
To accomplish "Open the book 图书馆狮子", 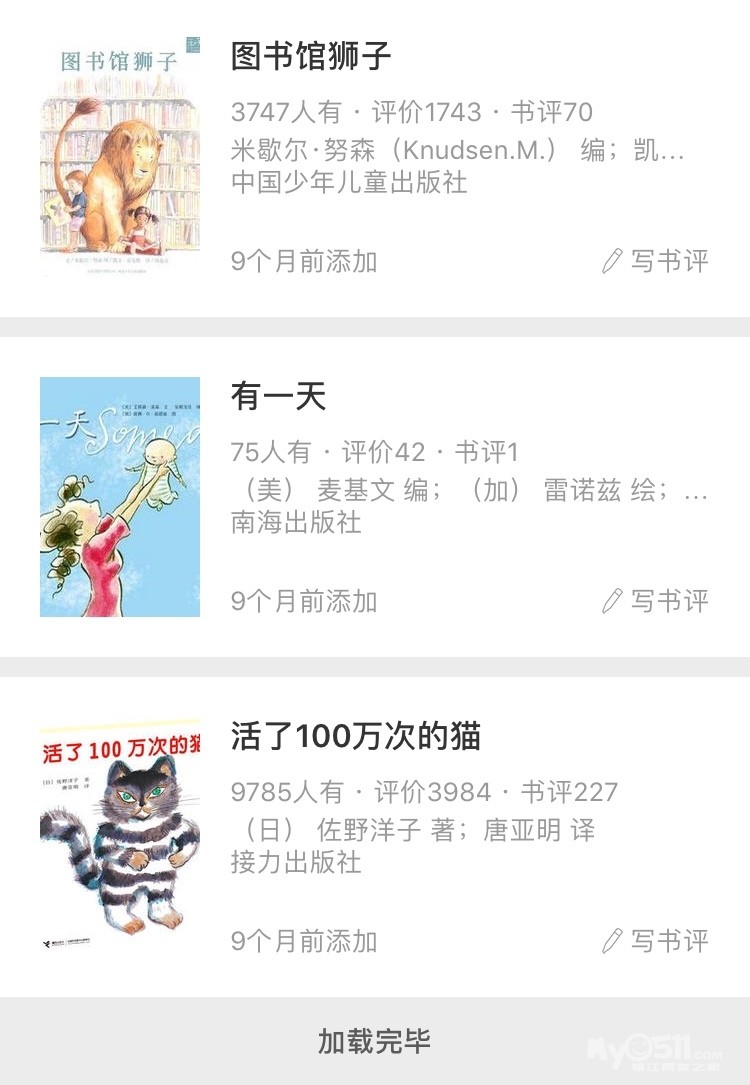I will (x=311, y=56).
